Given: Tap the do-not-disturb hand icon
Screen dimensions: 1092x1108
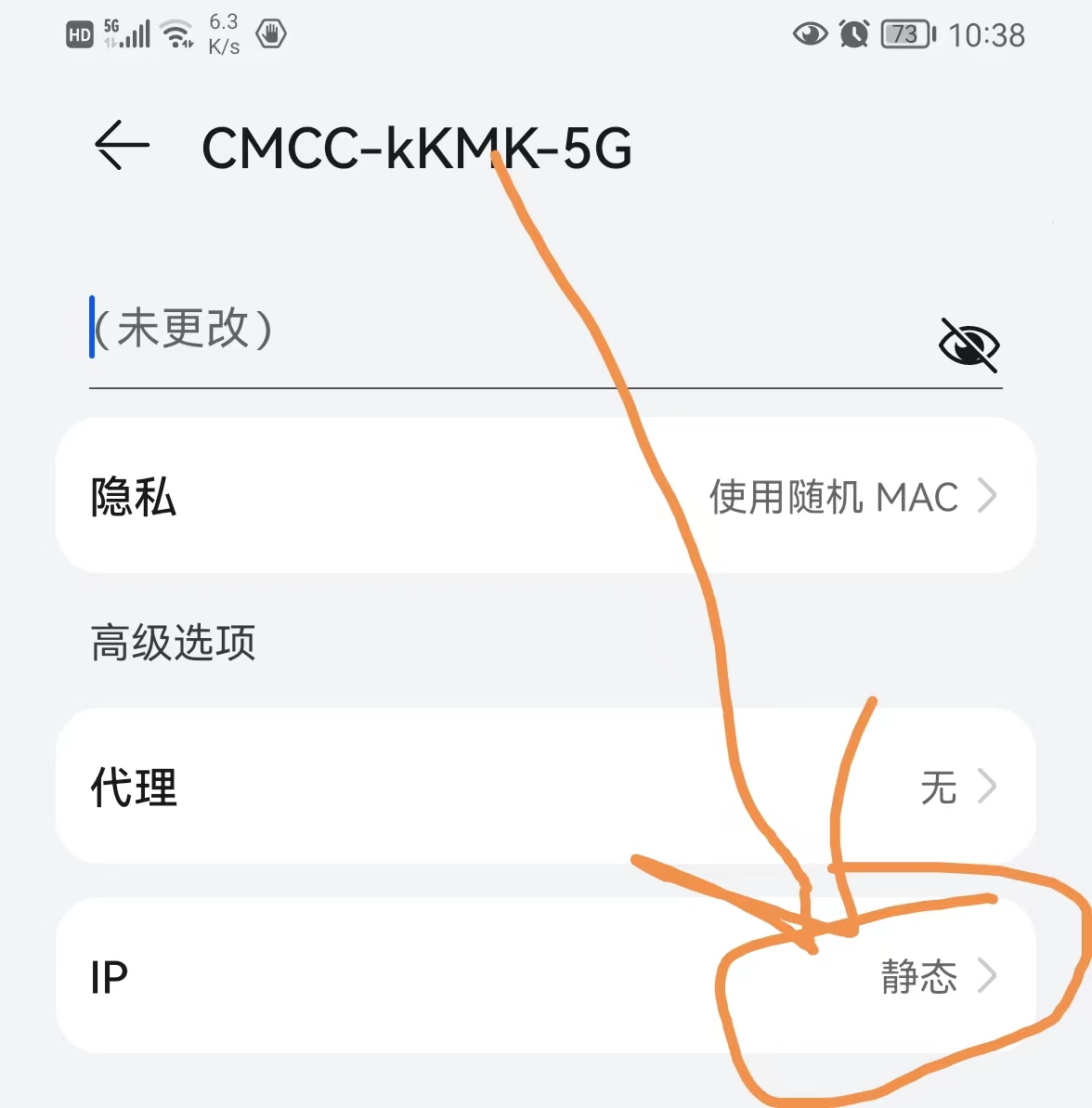Looking at the screenshot, I should tap(269, 33).
